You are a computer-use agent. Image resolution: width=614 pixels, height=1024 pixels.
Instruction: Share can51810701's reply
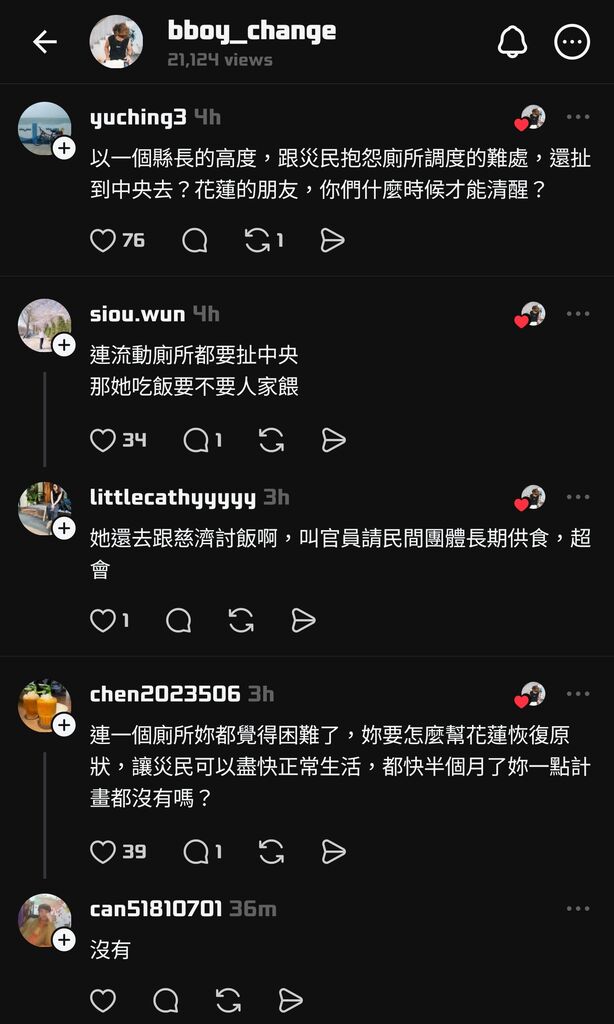coord(290,1000)
